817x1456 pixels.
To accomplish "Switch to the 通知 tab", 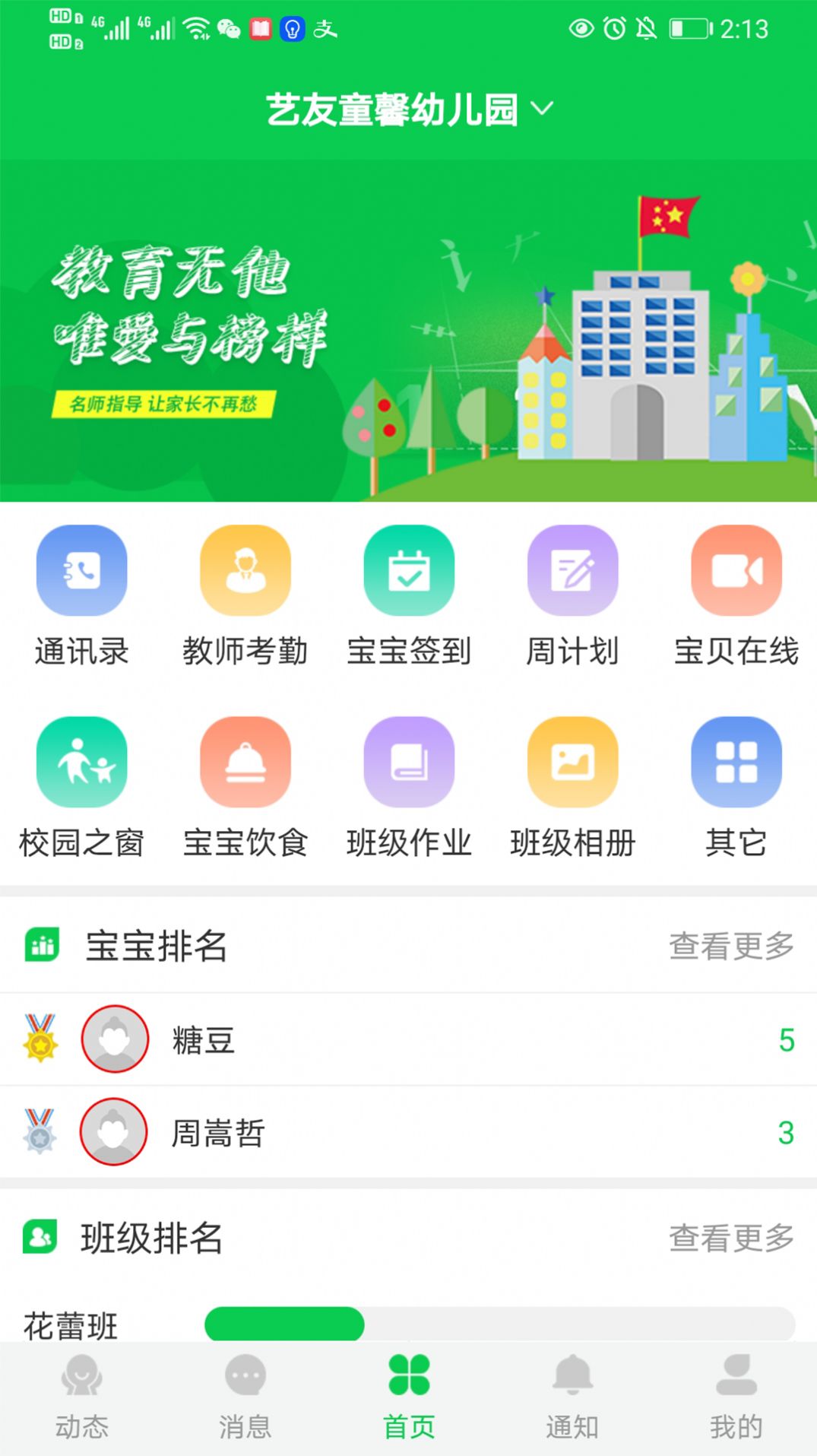I will [x=572, y=1397].
